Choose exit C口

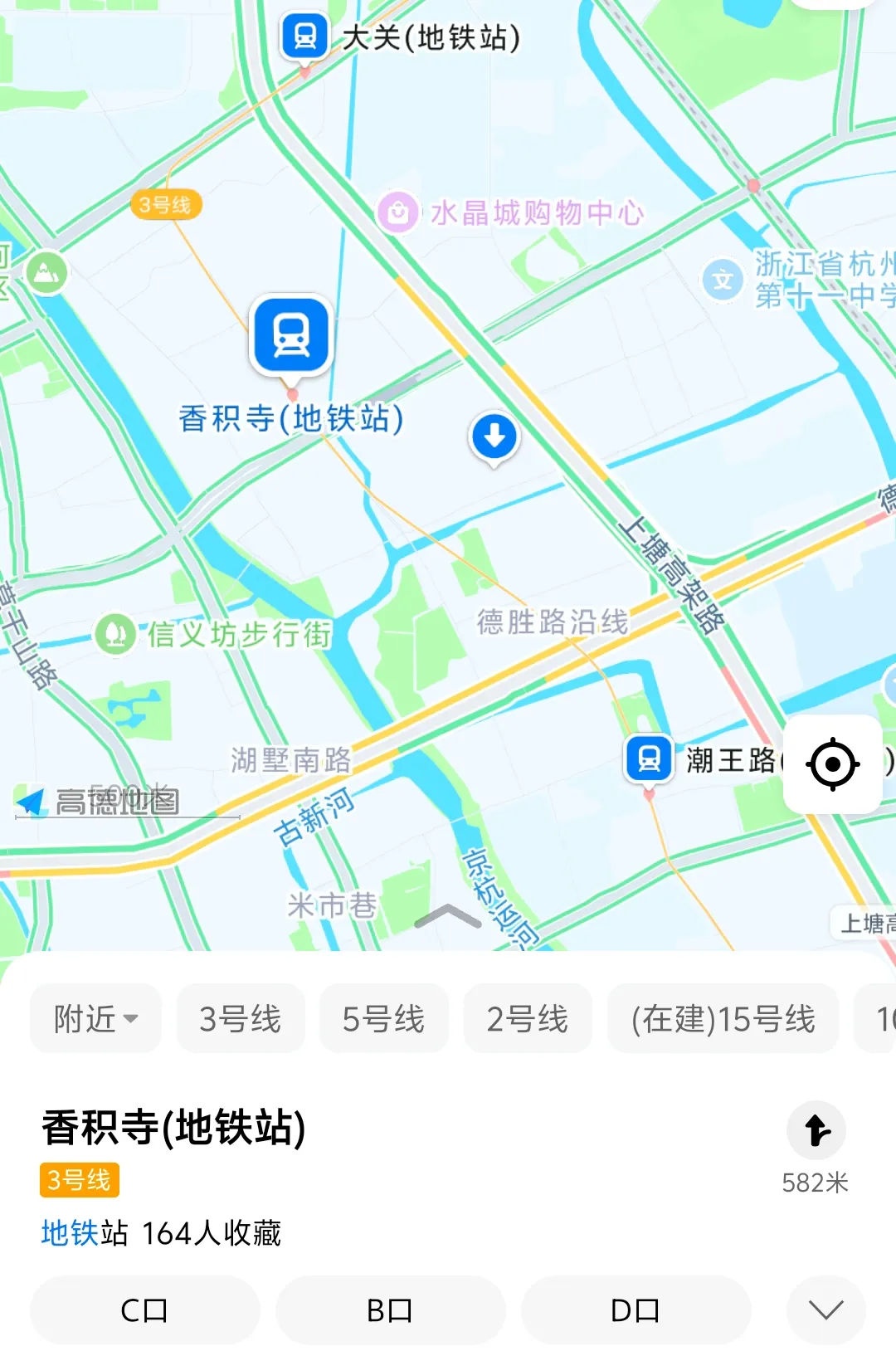144,1310
